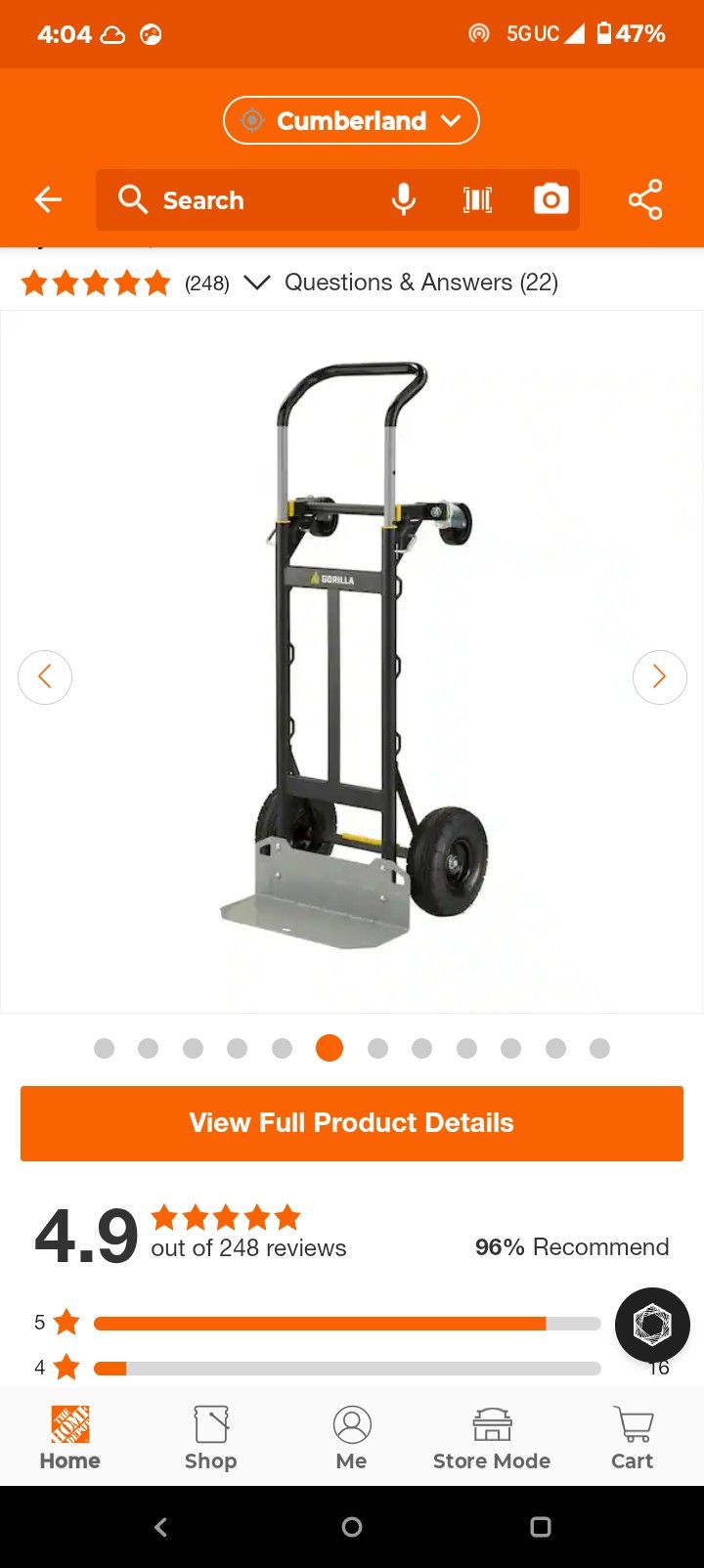Open the Search field
Screen dimensions: 704x1568
[x=244, y=200]
